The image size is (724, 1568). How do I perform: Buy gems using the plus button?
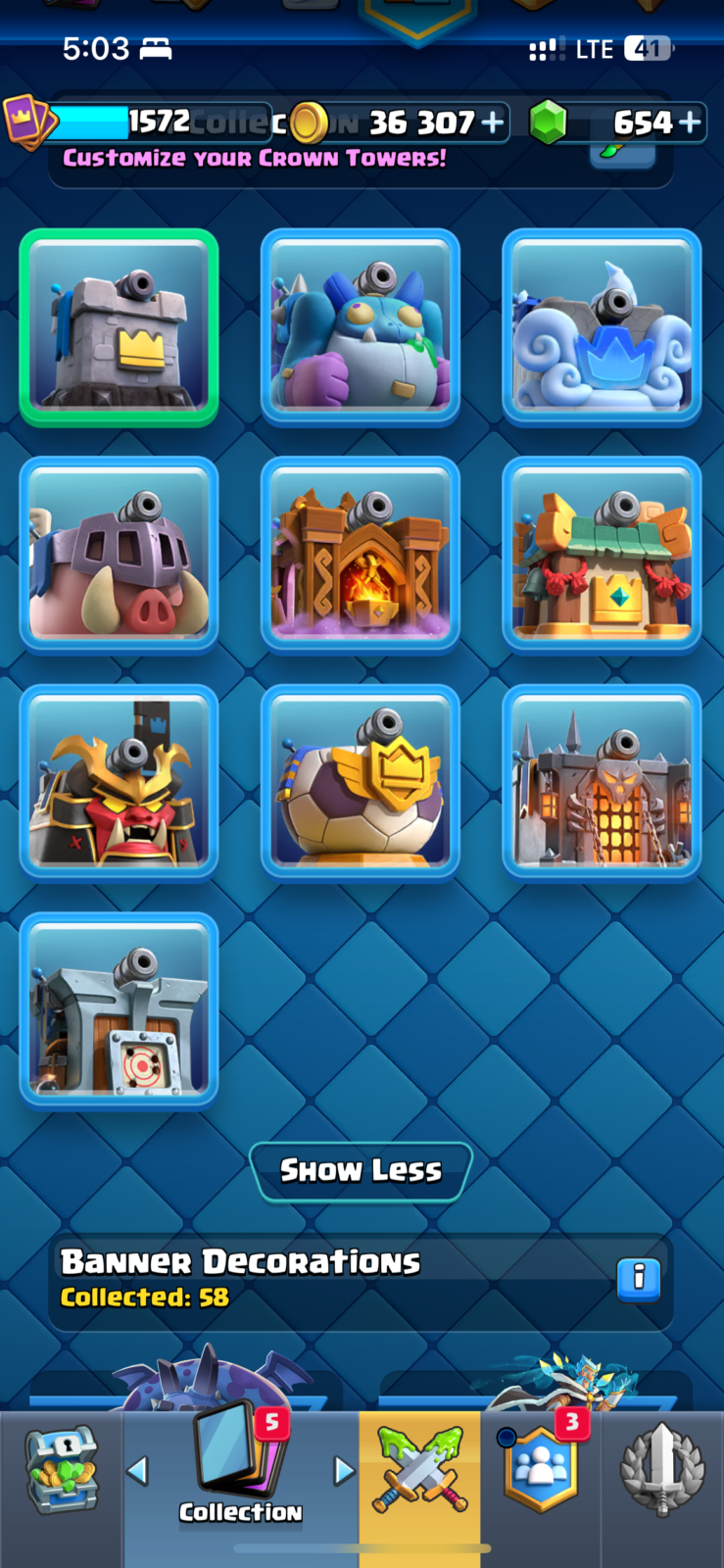coord(690,122)
